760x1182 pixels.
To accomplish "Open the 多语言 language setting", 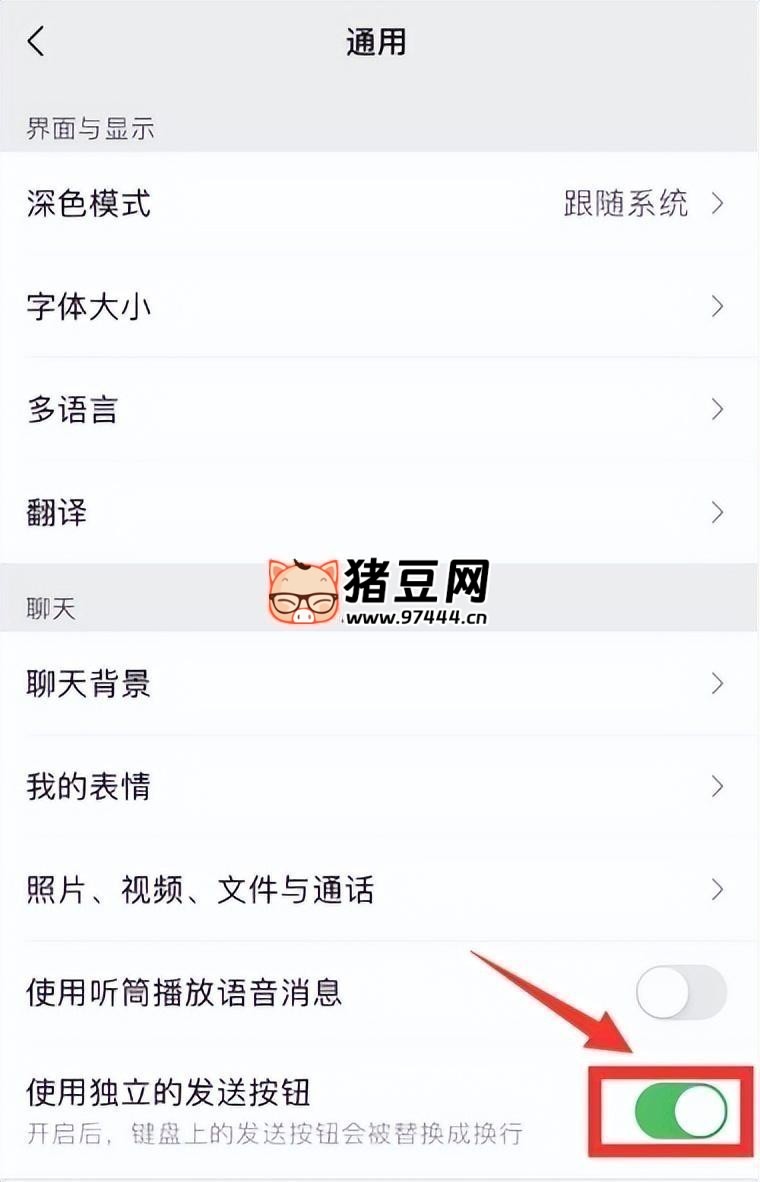I will [x=380, y=409].
